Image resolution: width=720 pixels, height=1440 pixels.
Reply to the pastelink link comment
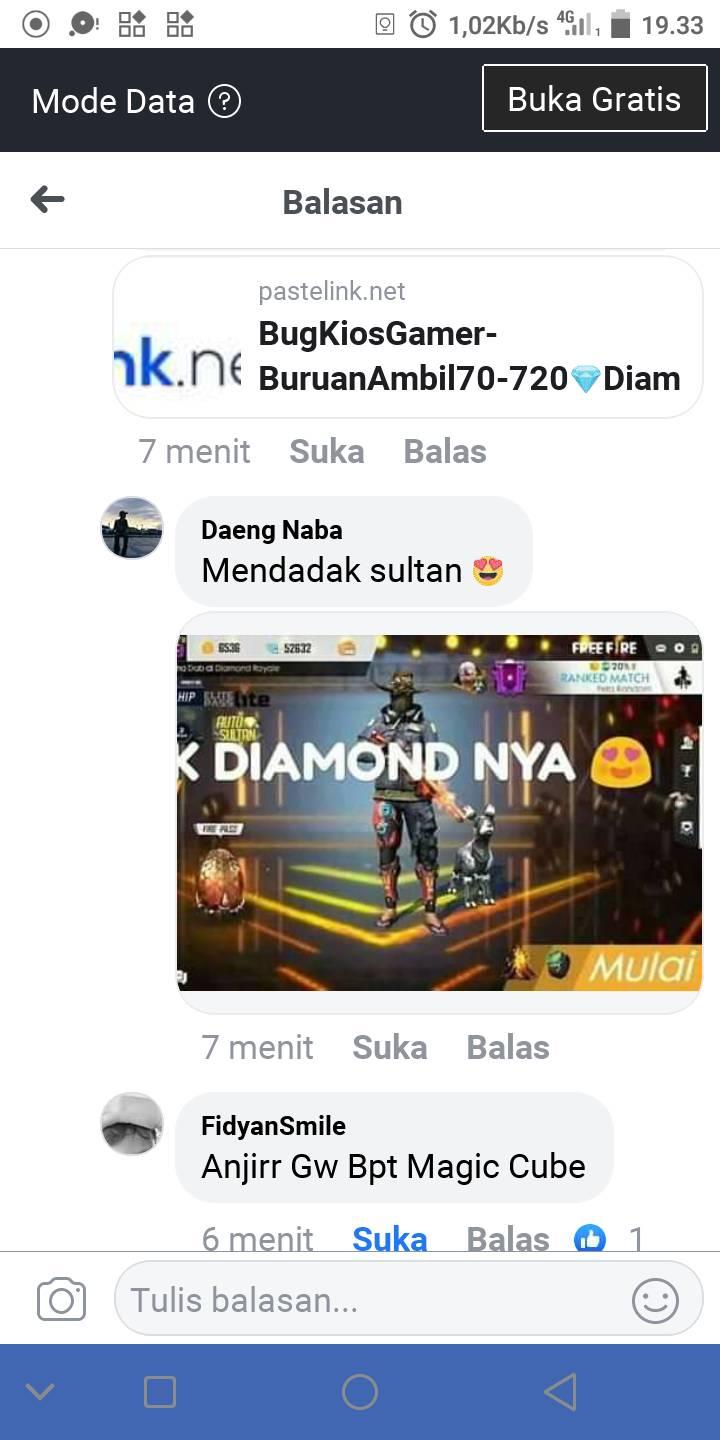click(x=445, y=451)
